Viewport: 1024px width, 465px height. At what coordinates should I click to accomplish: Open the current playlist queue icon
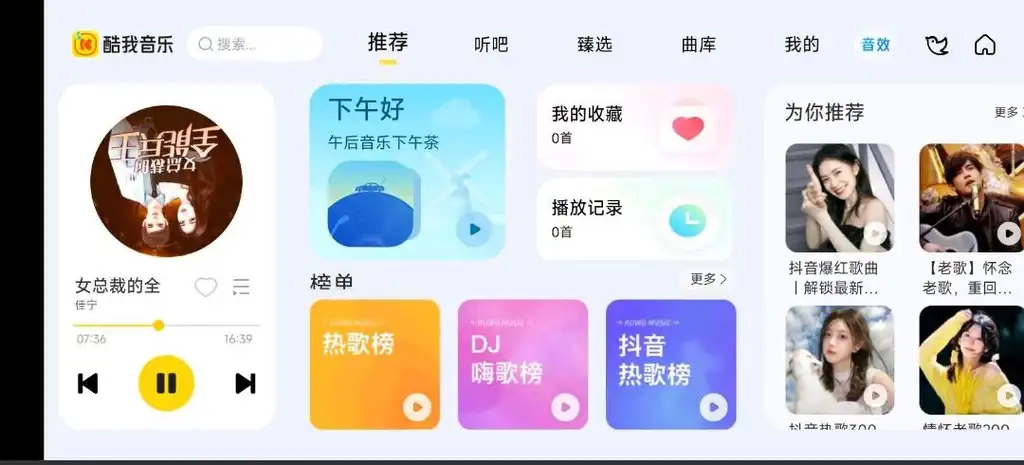(x=241, y=287)
